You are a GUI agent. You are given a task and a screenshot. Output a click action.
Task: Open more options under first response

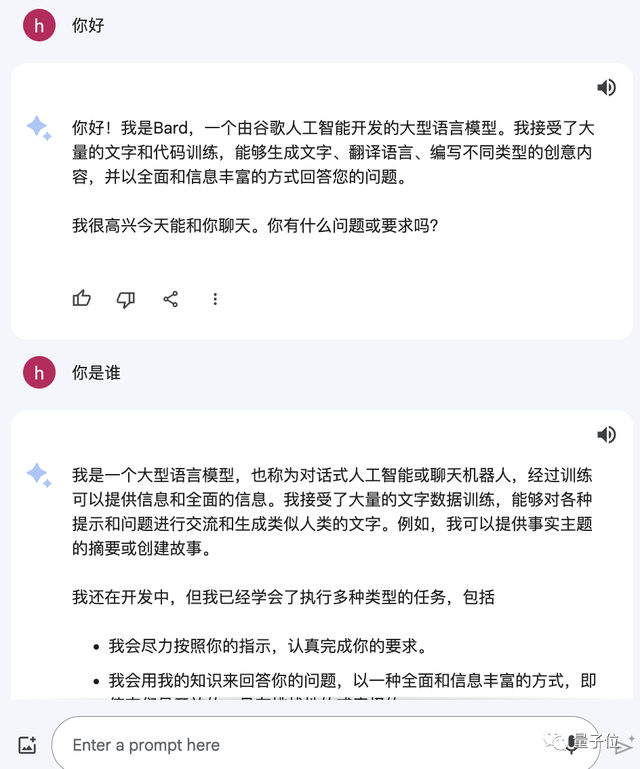click(215, 298)
